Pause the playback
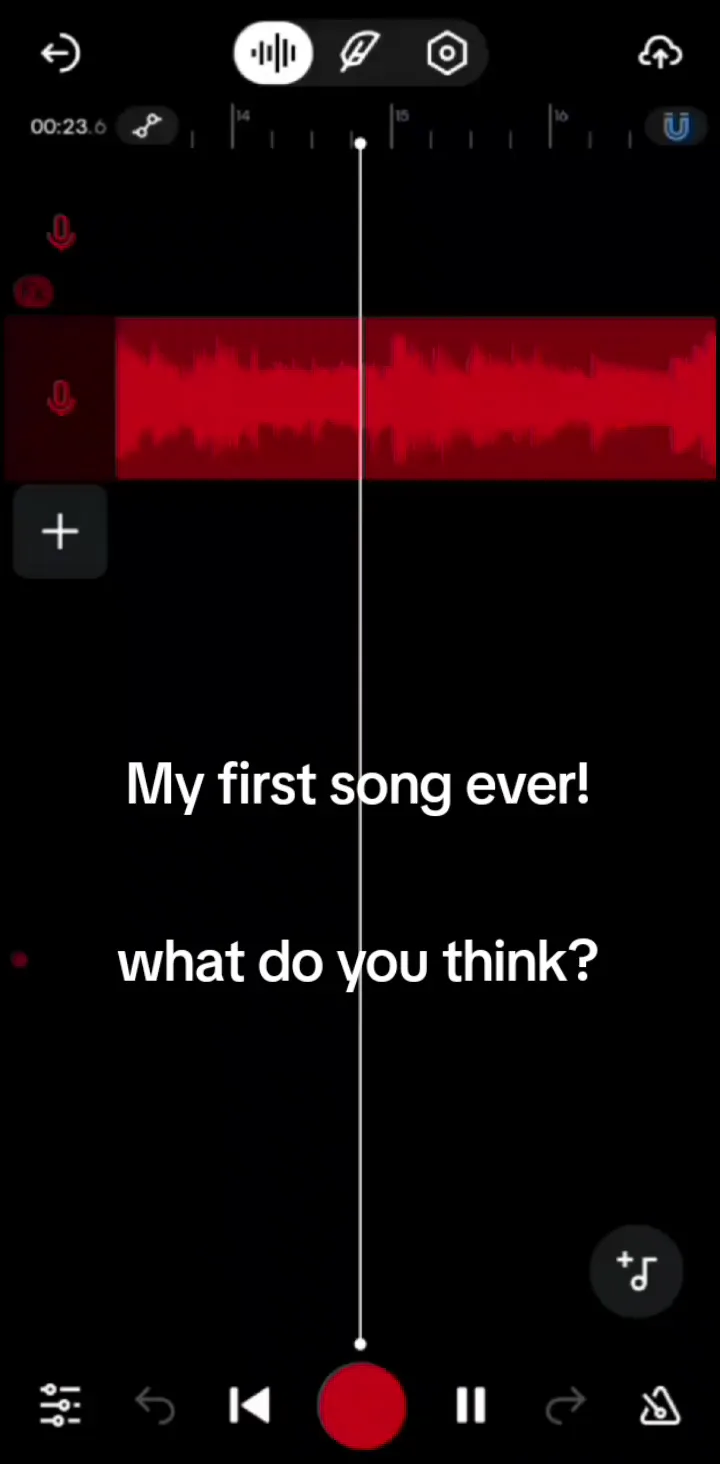 [x=471, y=1405]
